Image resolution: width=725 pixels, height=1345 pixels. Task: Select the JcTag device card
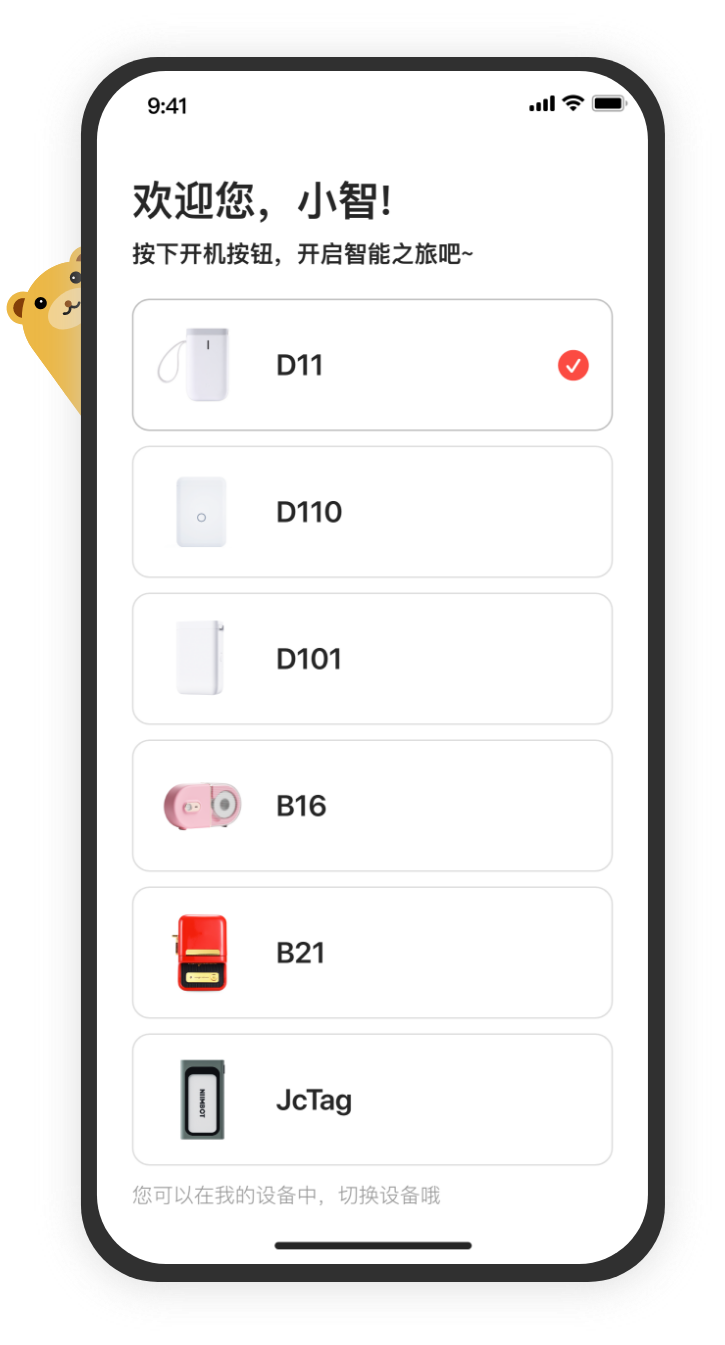point(372,1100)
